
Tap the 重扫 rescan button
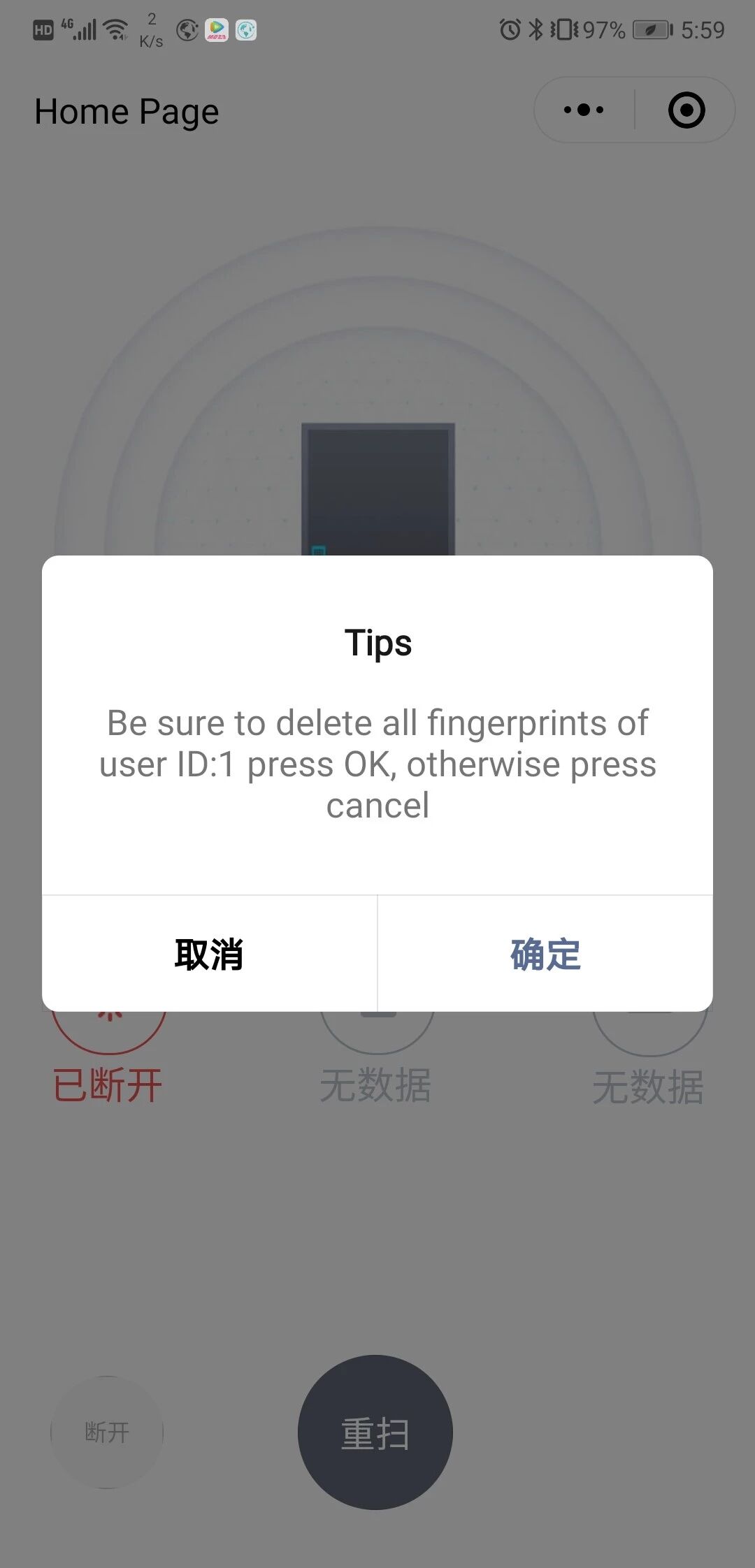[375, 1432]
